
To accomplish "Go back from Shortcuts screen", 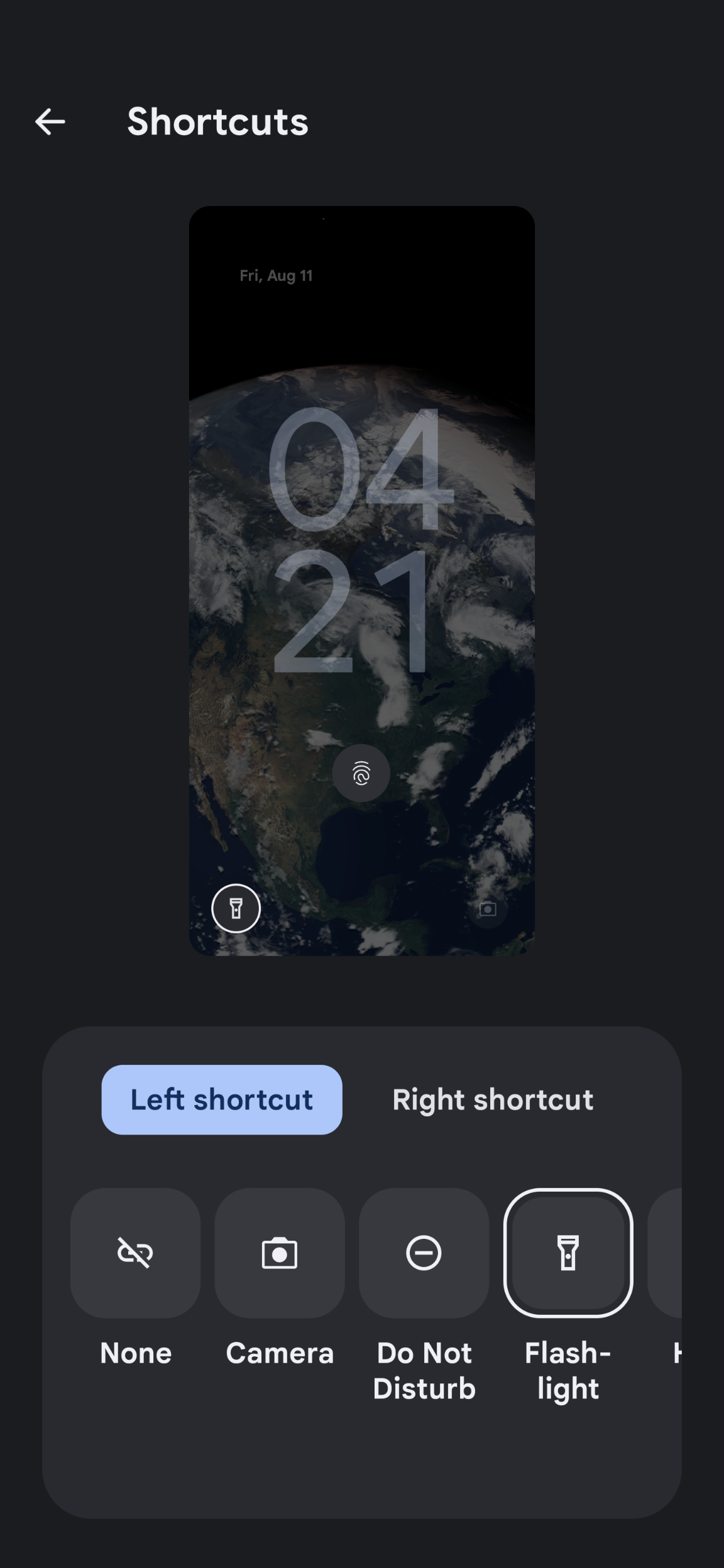I will [x=50, y=122].
